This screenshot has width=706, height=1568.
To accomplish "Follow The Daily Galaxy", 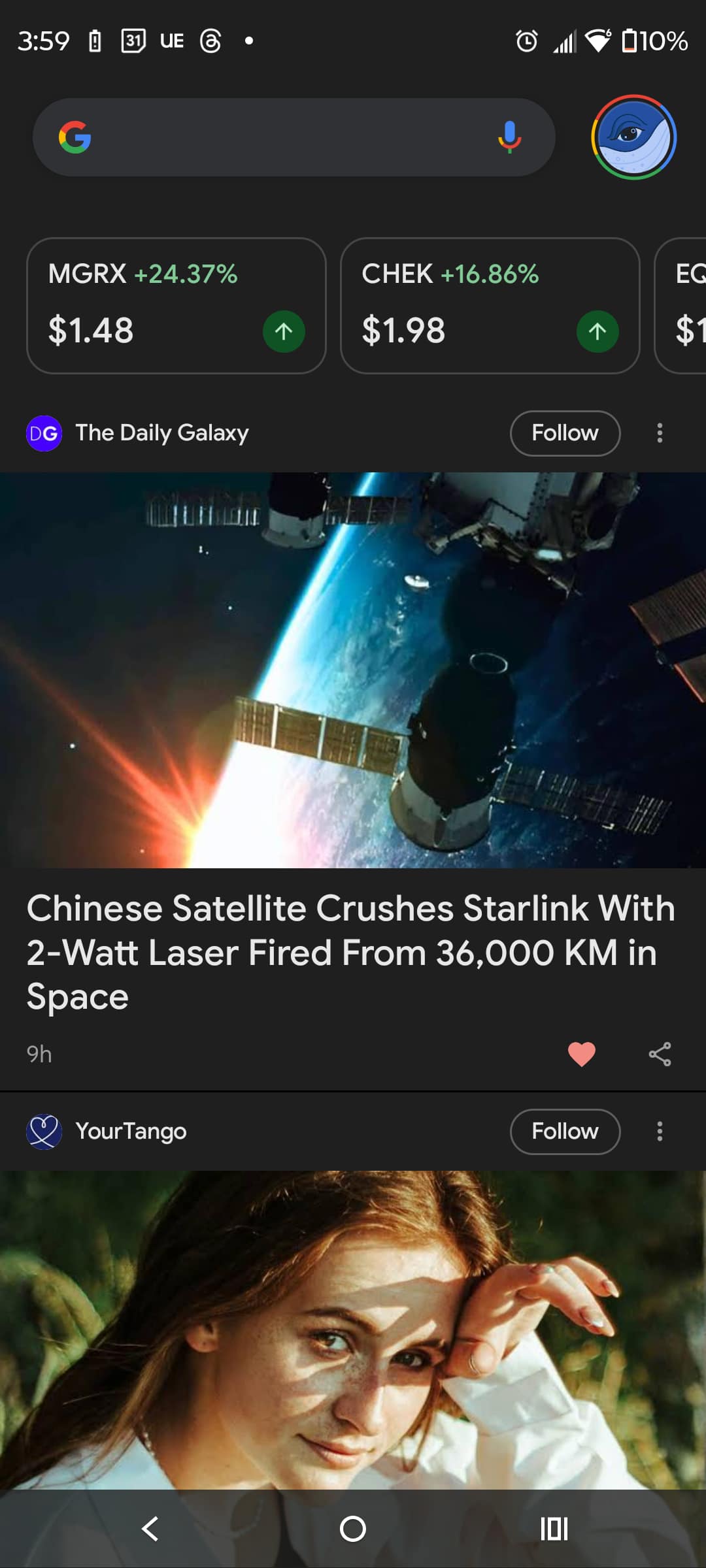I will coord(565,433).
